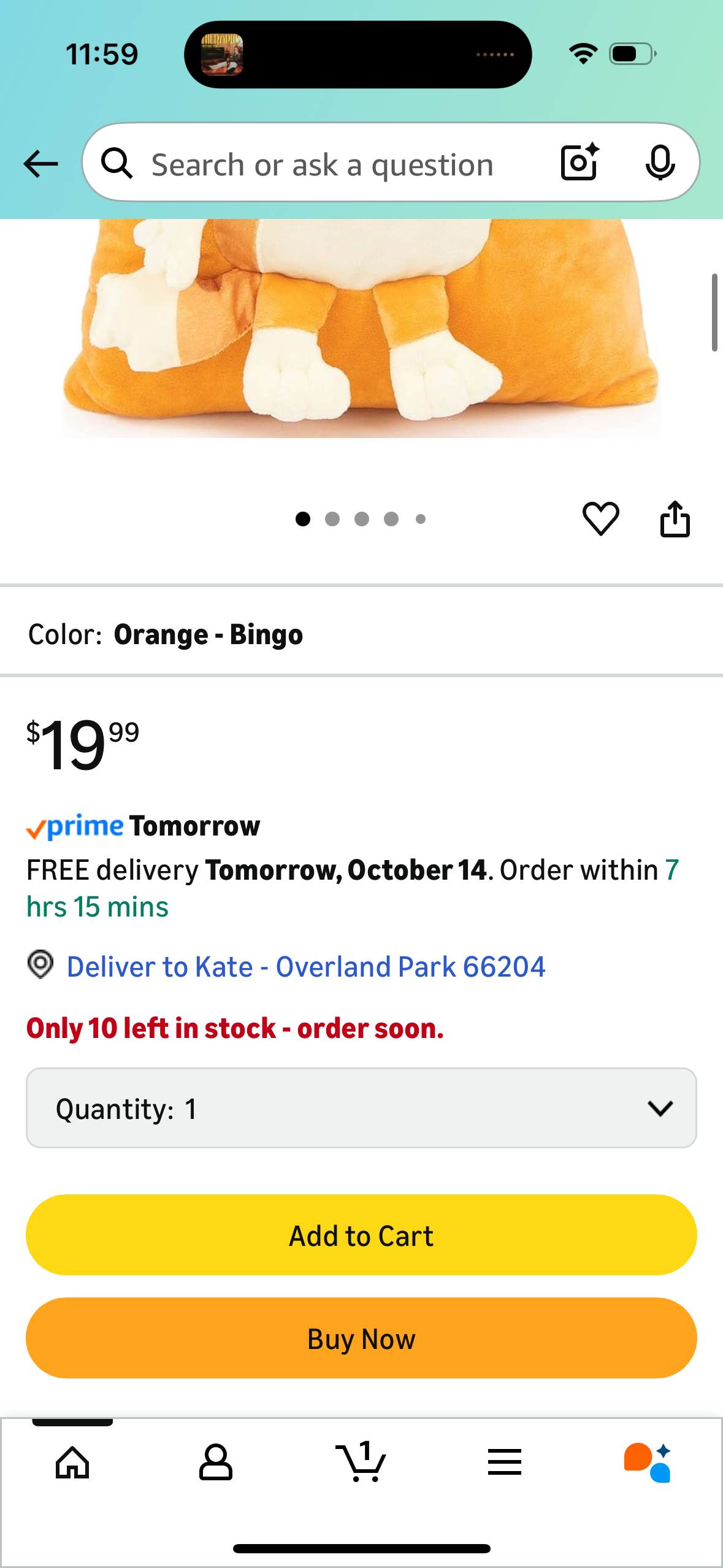Go to the Home tab
Screen dimensions: 723x1568
tap(72, 1462)
